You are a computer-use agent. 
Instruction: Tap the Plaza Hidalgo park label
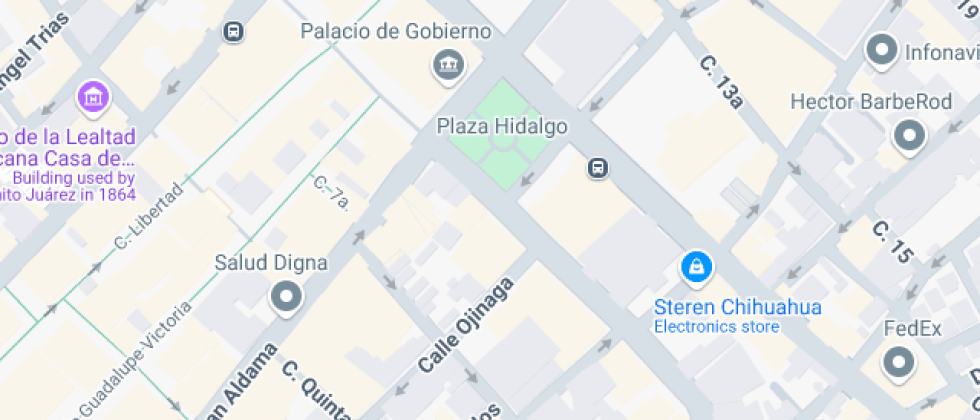click(x=502, y=127)
